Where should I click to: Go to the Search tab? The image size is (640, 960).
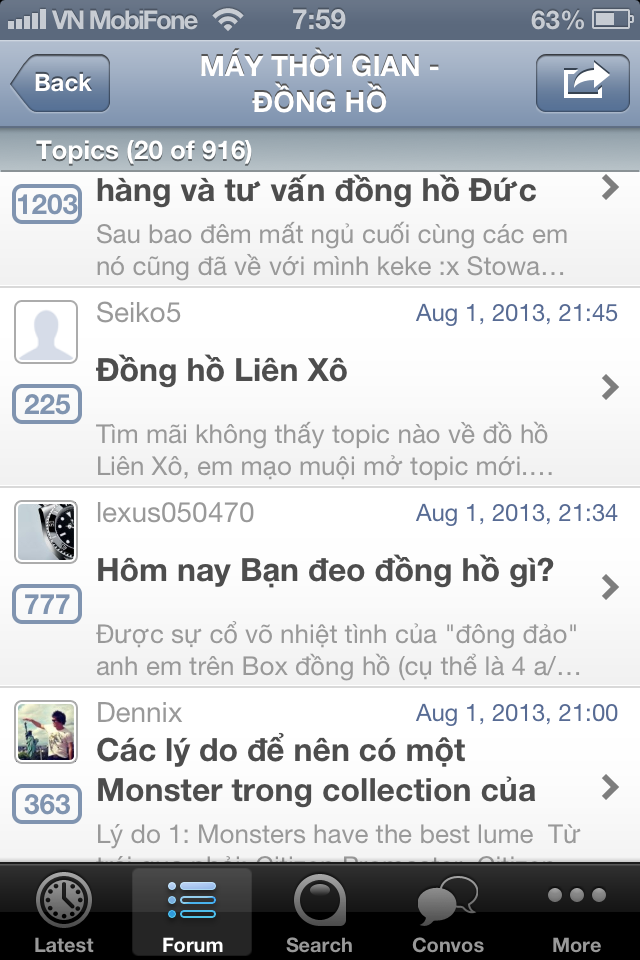320,912
